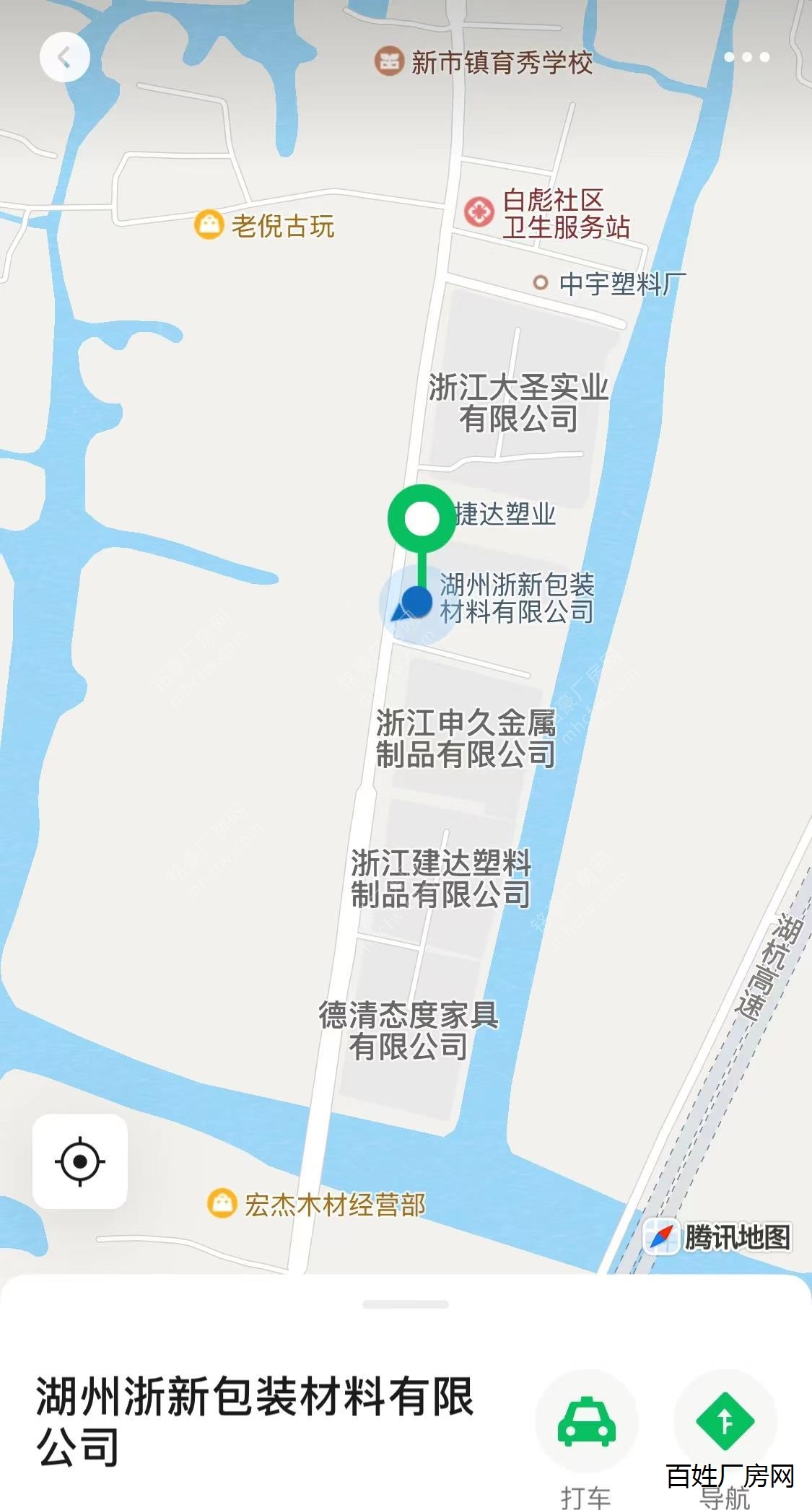This screenshot has width=812, height=1510.
Task: Select the green destination pin
Action: [x=422, y=519]
